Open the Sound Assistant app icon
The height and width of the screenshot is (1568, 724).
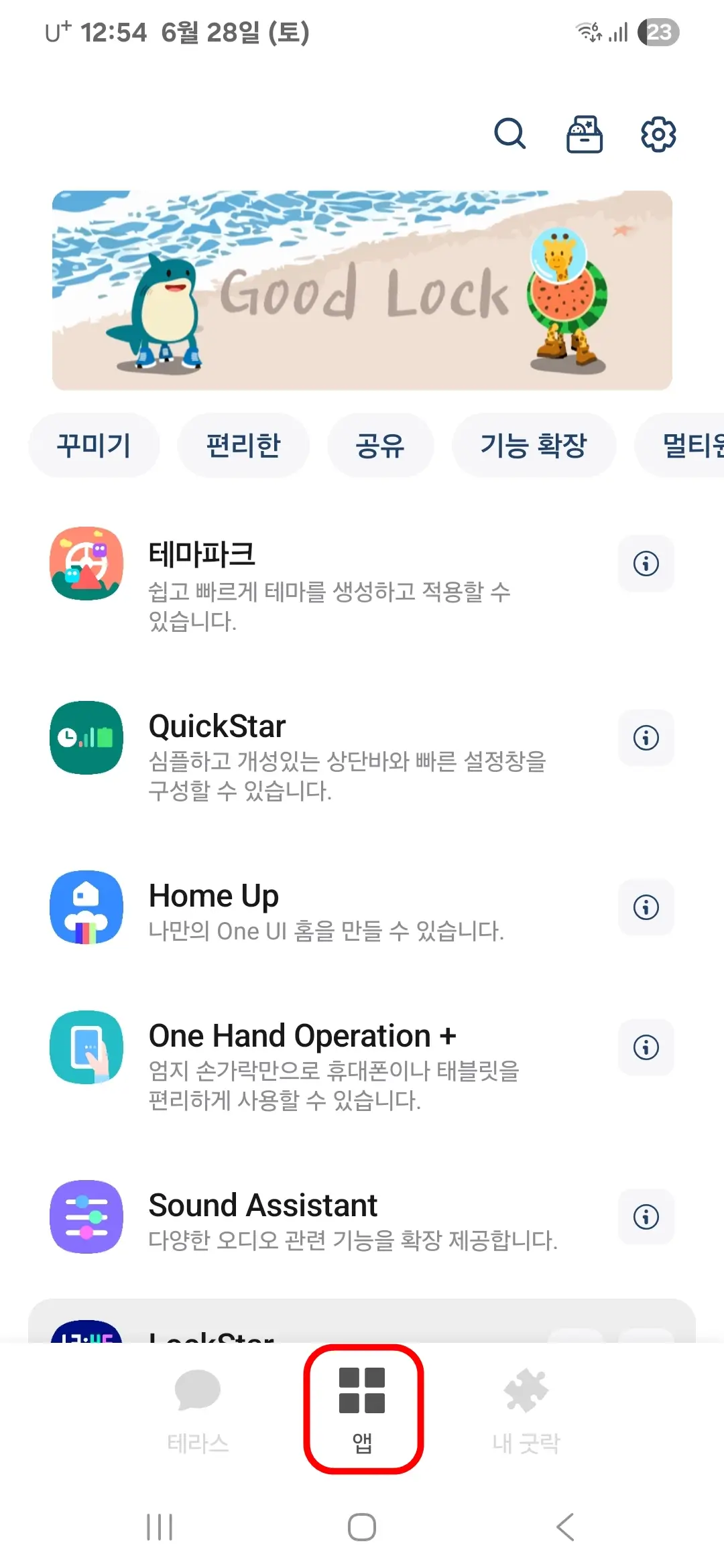[x=86, y=1218]
